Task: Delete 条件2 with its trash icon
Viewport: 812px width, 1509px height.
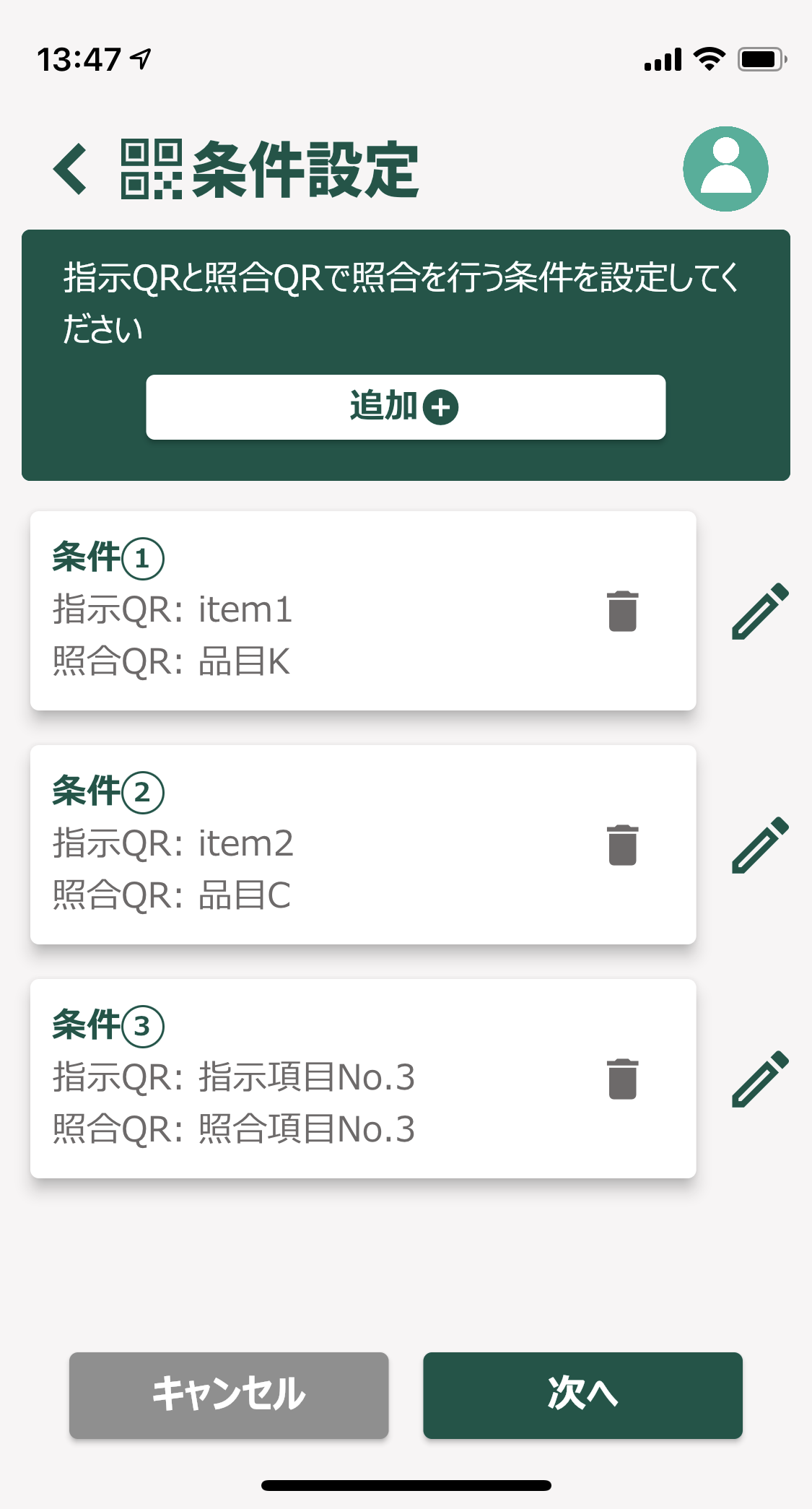Action: pos(622,845)
